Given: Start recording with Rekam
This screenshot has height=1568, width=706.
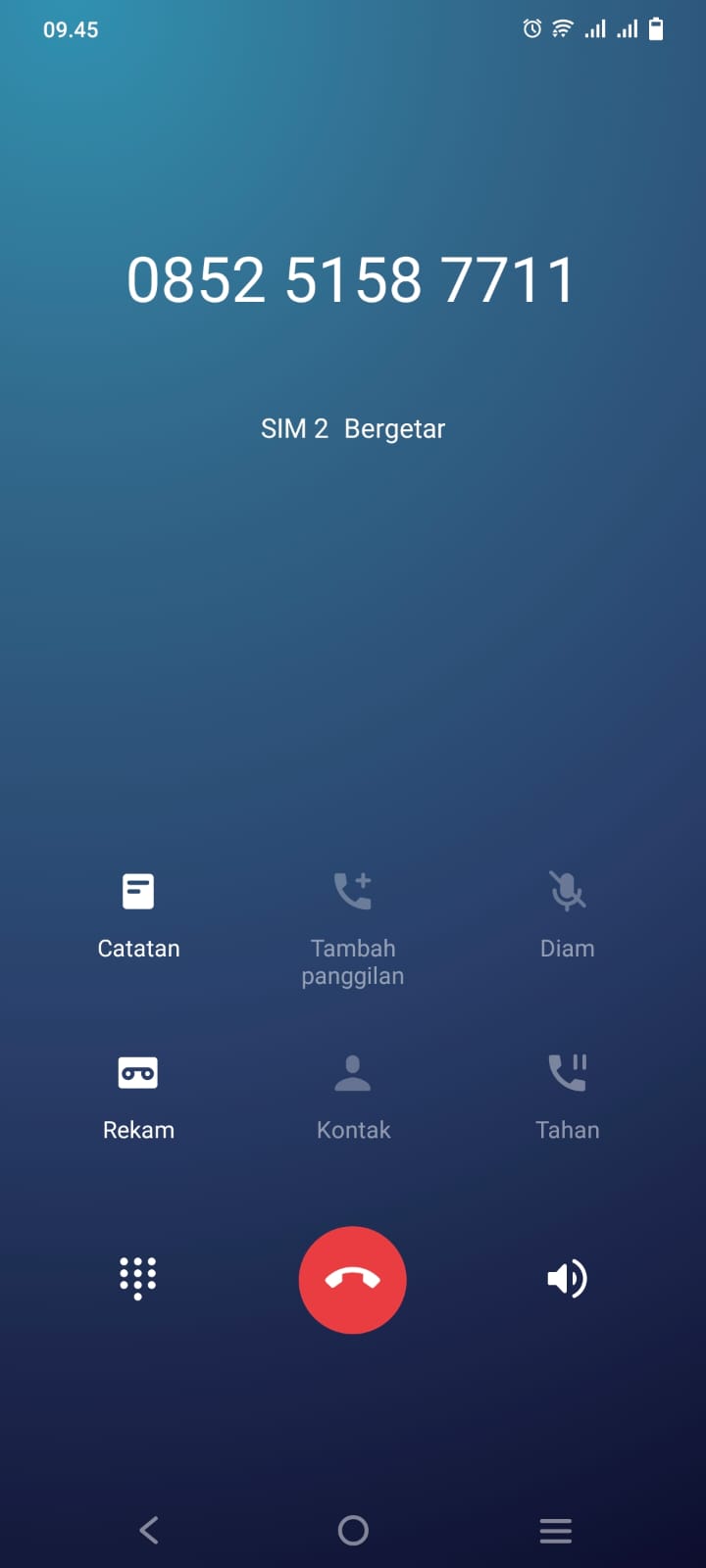Looking at the screenshot, I should pos(138,1096).
